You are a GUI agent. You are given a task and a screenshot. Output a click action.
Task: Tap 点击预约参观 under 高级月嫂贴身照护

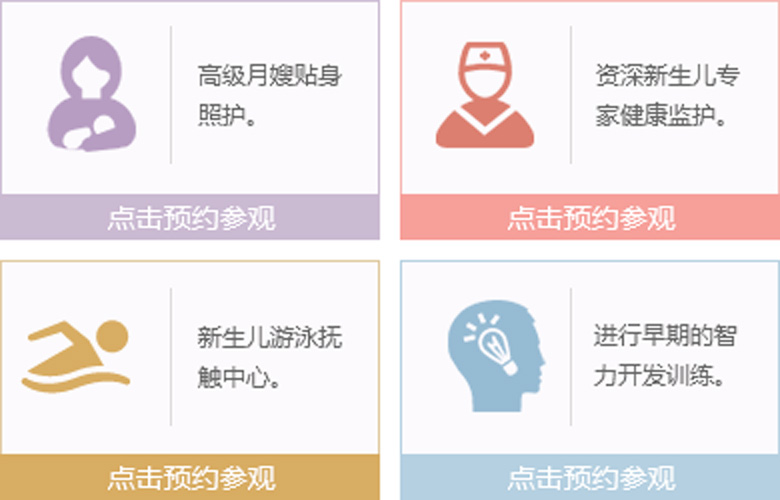190,217
